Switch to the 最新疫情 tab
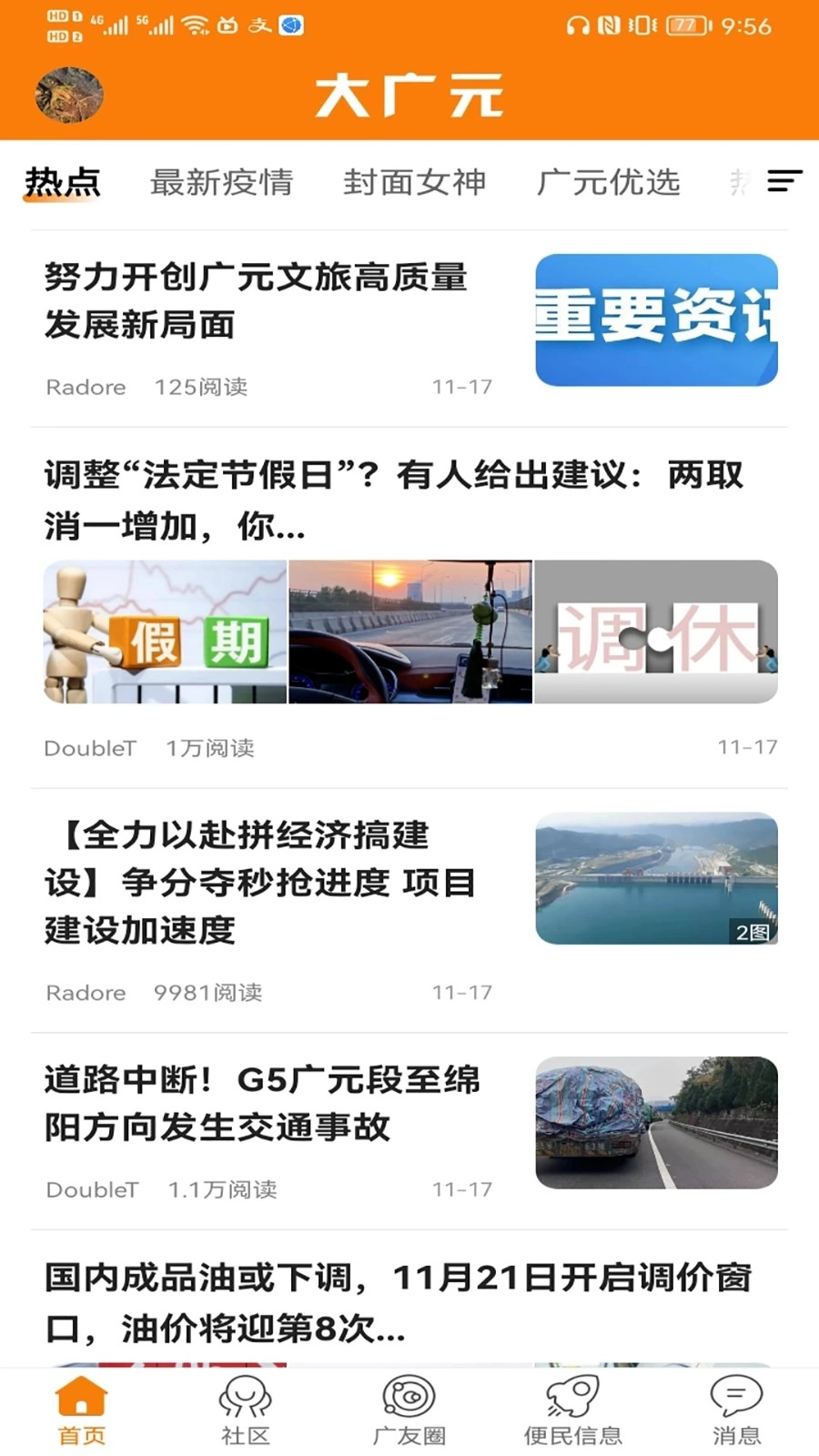819x1456 pixels. coord(221,182)
